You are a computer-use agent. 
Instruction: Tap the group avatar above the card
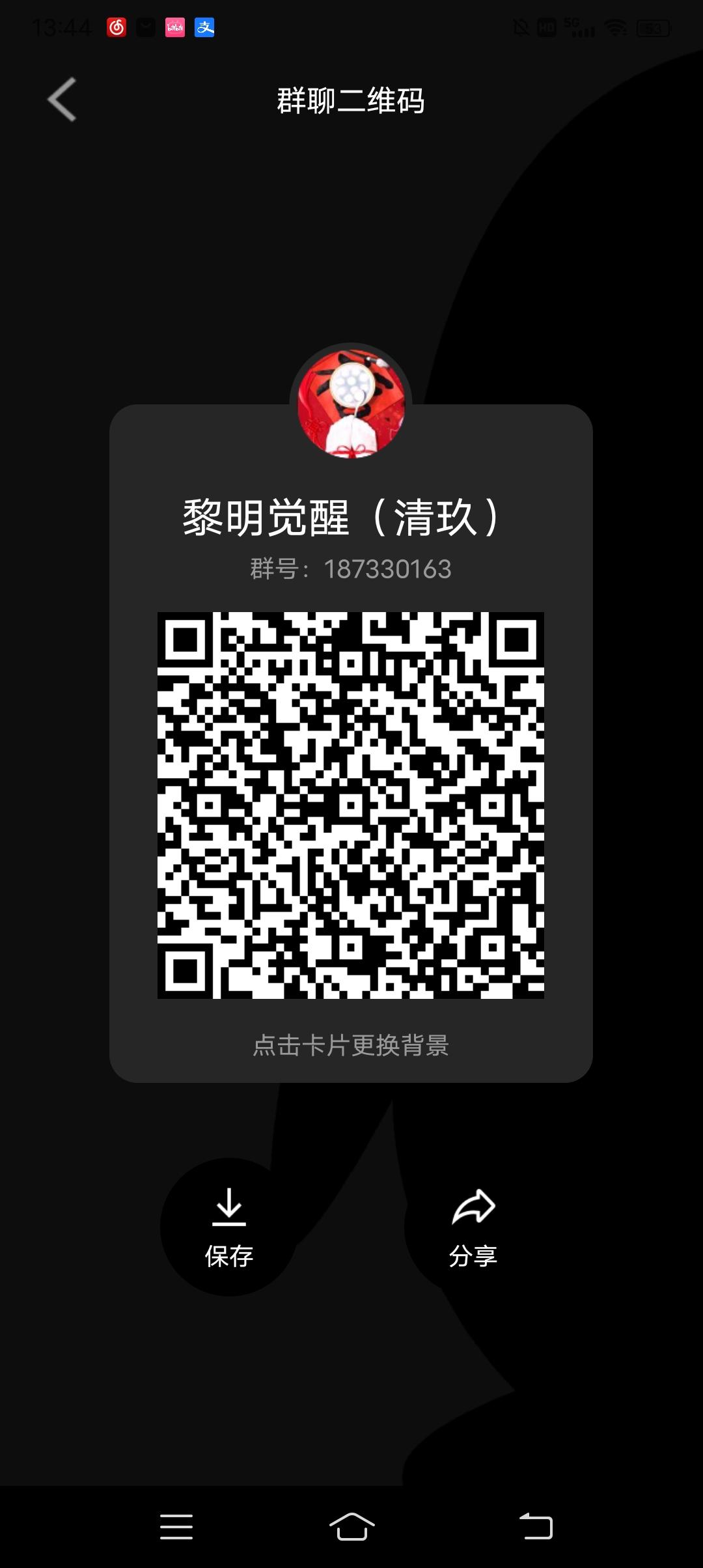[x=350, y=402]
